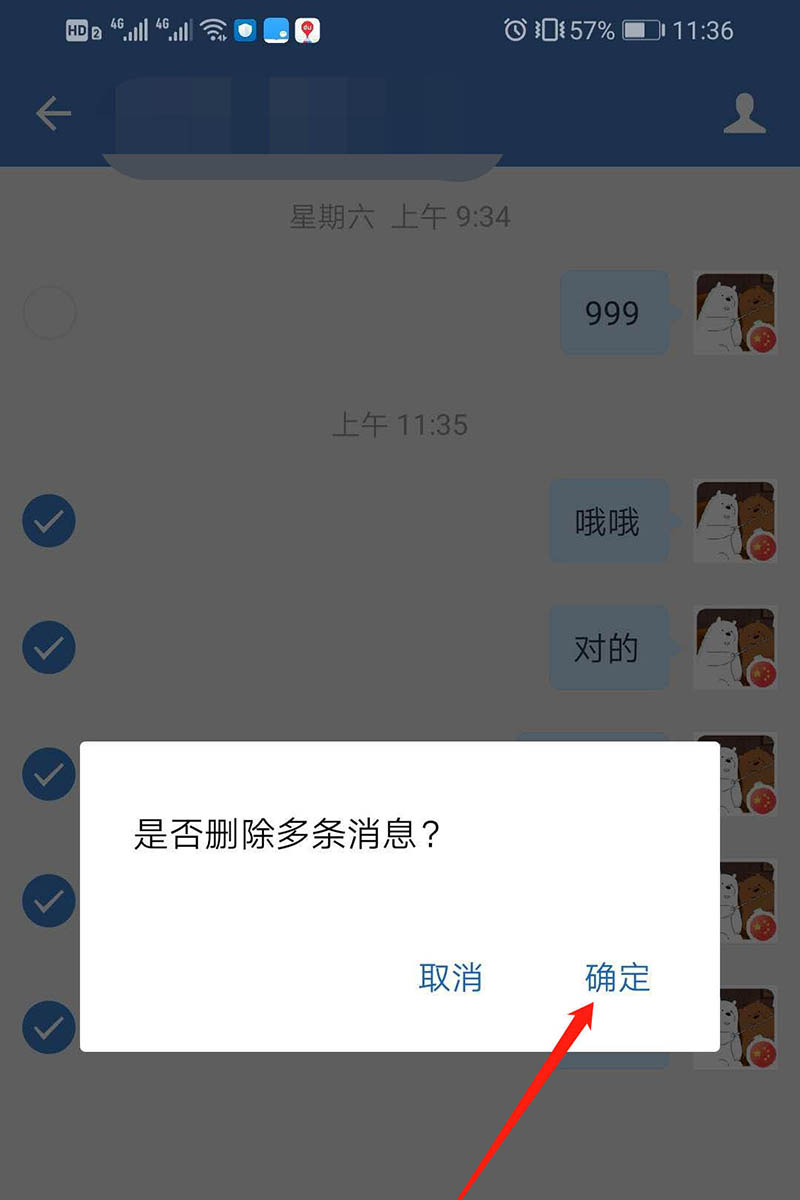
Task: Uncheck the bottom-most selected message circle
Action: click(48, 1028)
